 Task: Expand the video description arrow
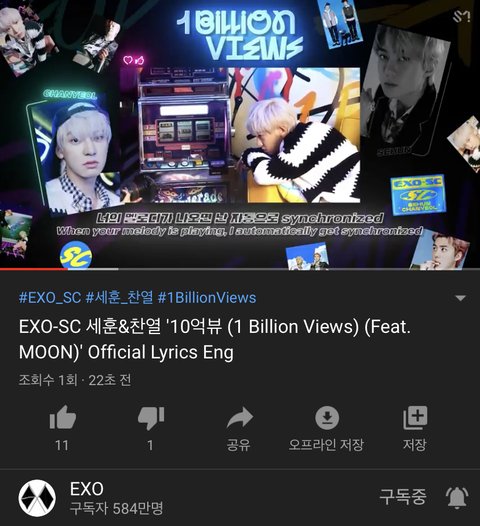pos(461,298)
